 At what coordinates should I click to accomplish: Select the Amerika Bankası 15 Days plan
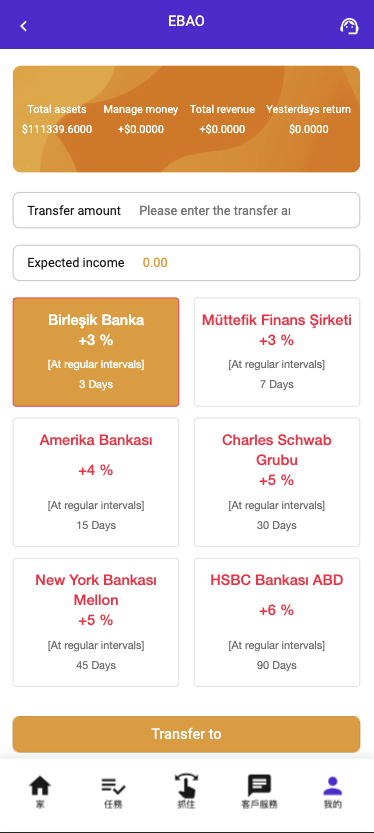(x=96, y=482)
